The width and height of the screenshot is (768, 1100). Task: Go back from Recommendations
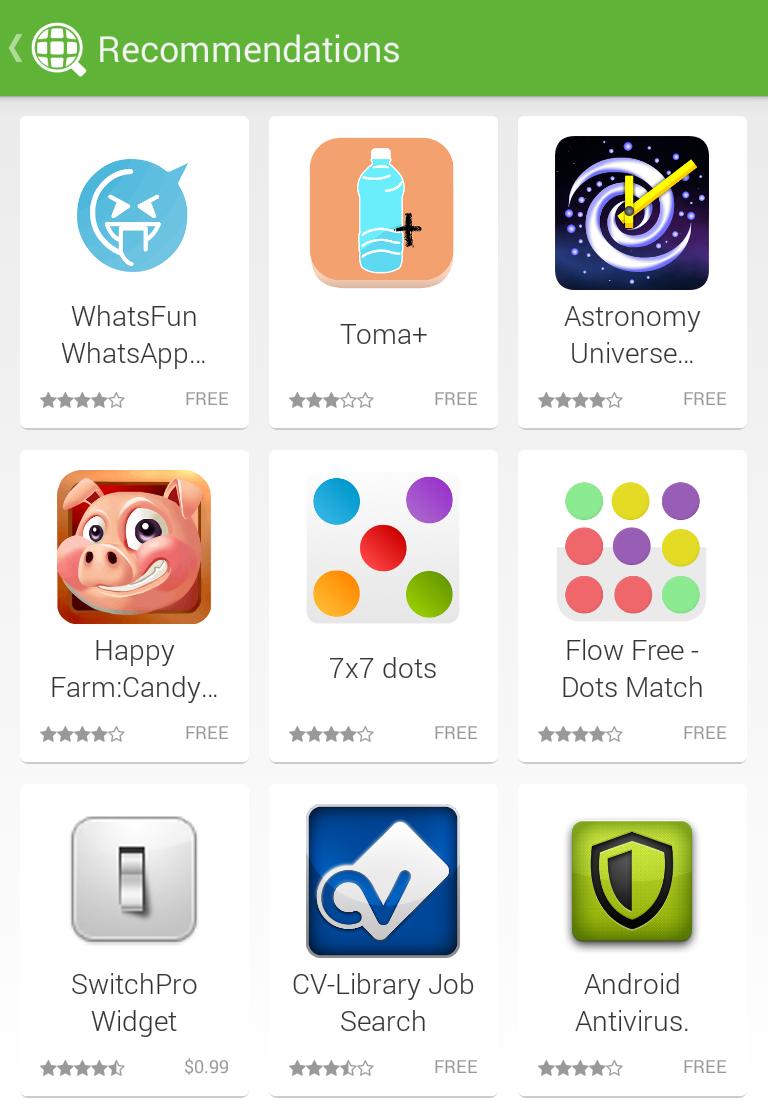tap(18, 48)
